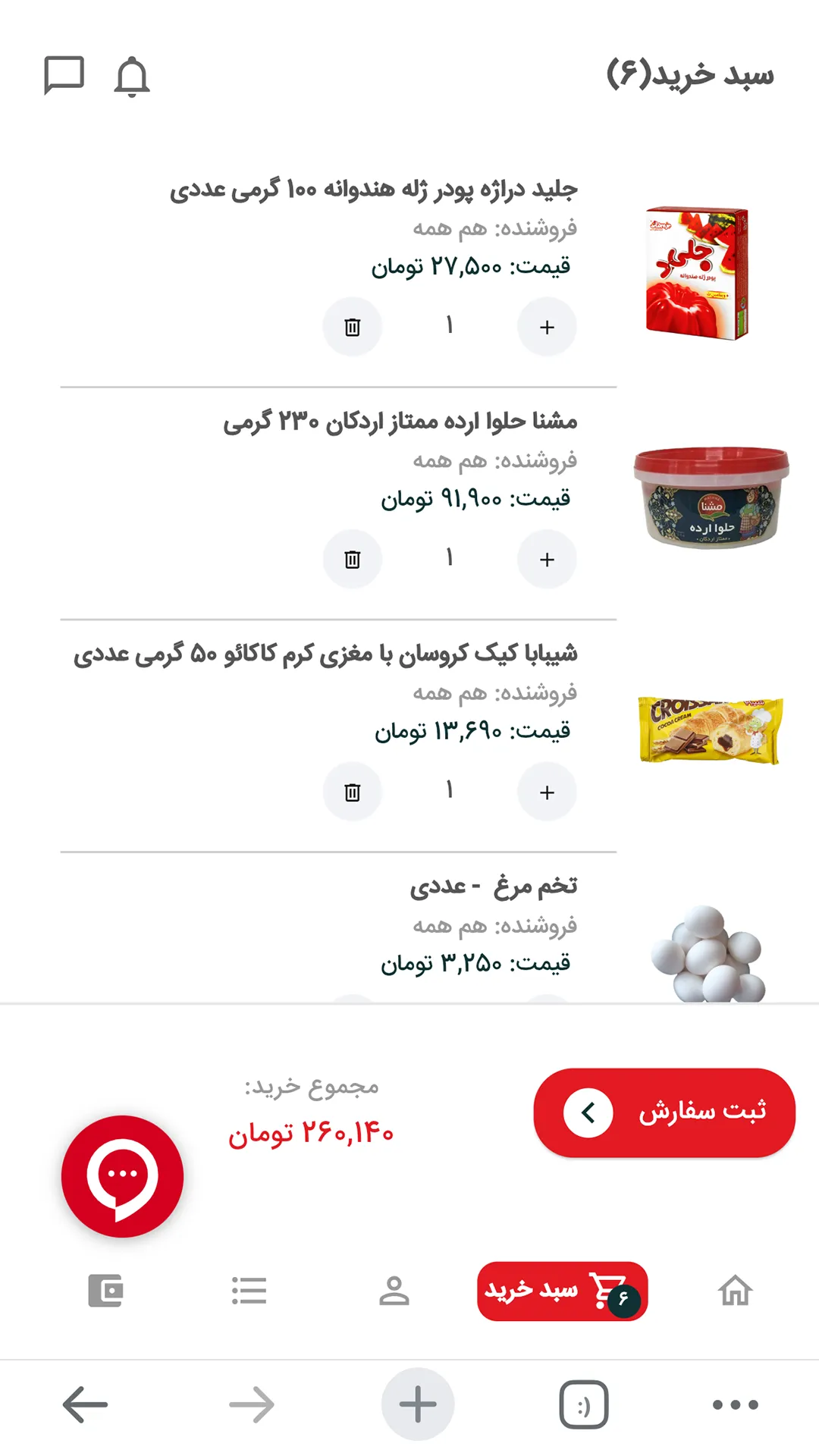Select the سبد خرید cart tab
Screen dimensions: 819x1456
coord(562,1291)
